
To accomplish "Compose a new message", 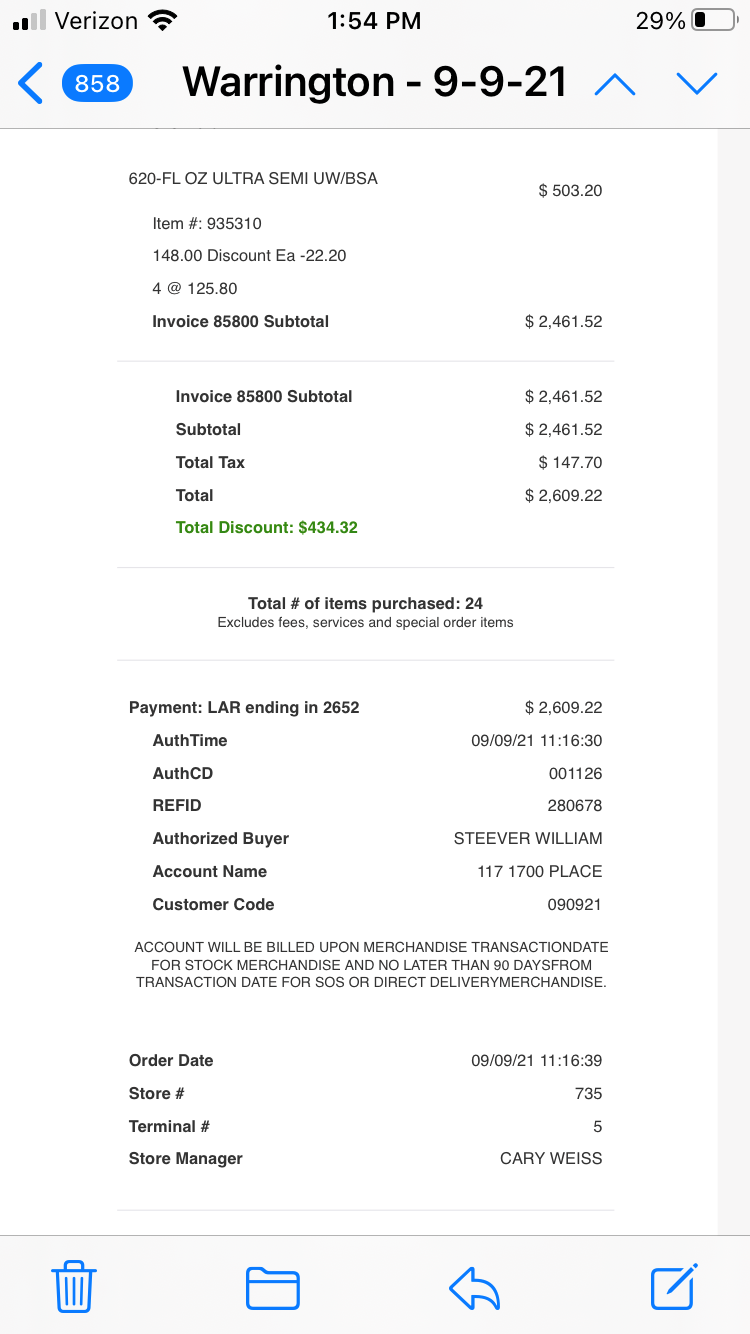I will pos(673,1286).
